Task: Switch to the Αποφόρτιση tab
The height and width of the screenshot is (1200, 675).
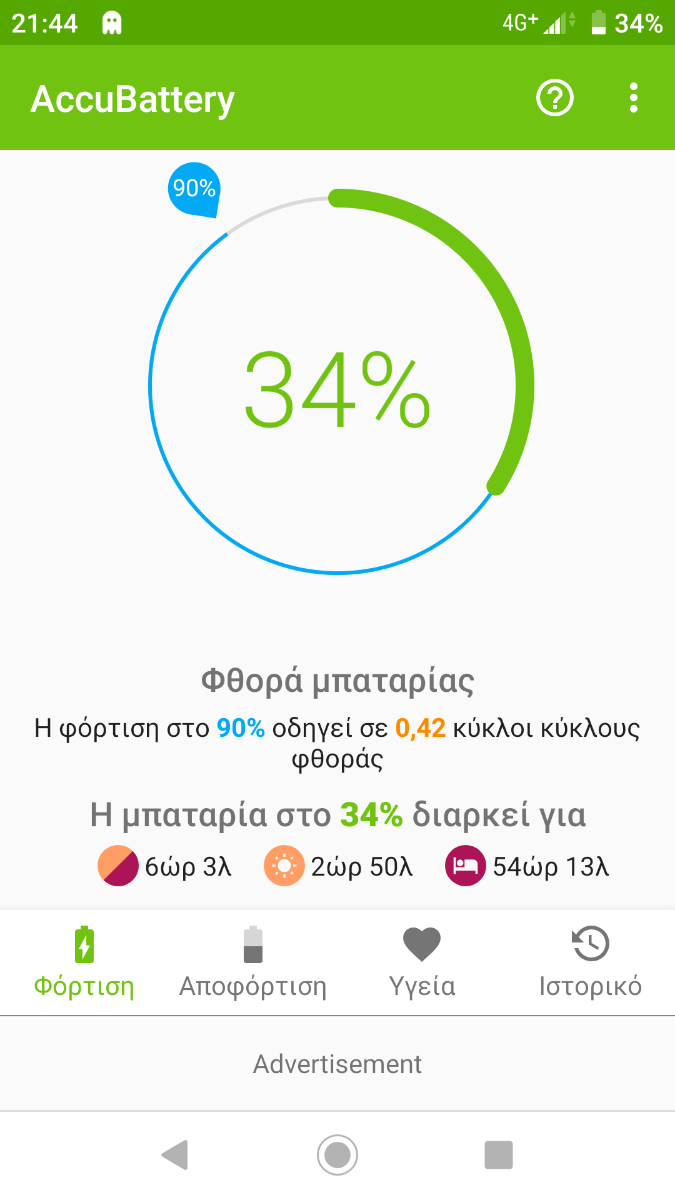Action: coord(253,963)
